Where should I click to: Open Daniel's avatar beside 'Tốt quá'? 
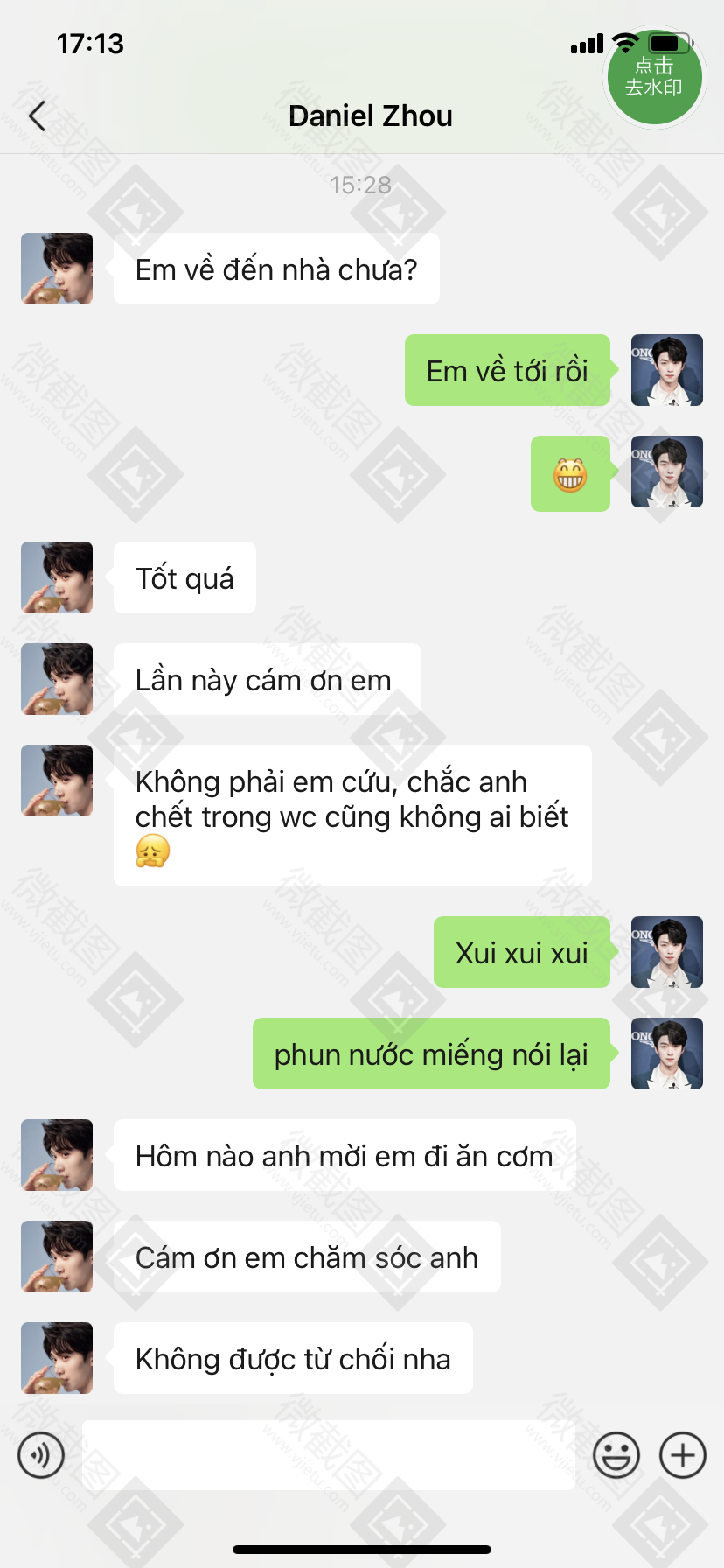click(57, 577)
